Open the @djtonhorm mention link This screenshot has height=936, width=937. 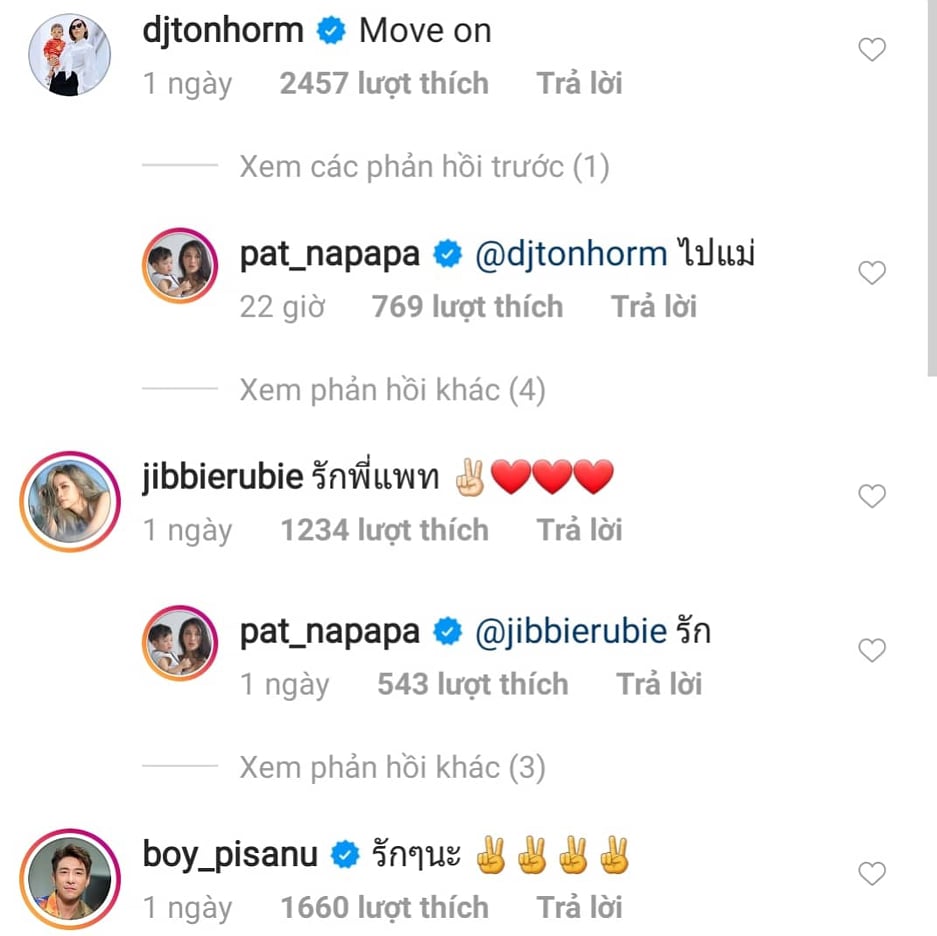click(569, 255)
